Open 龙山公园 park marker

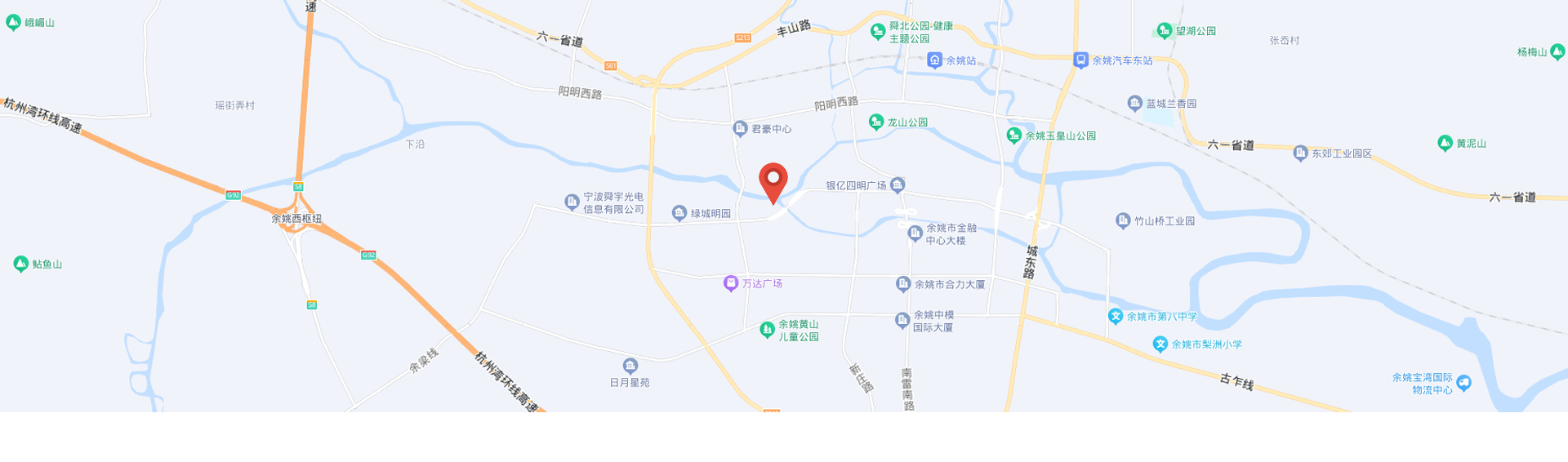coord(876,122)
